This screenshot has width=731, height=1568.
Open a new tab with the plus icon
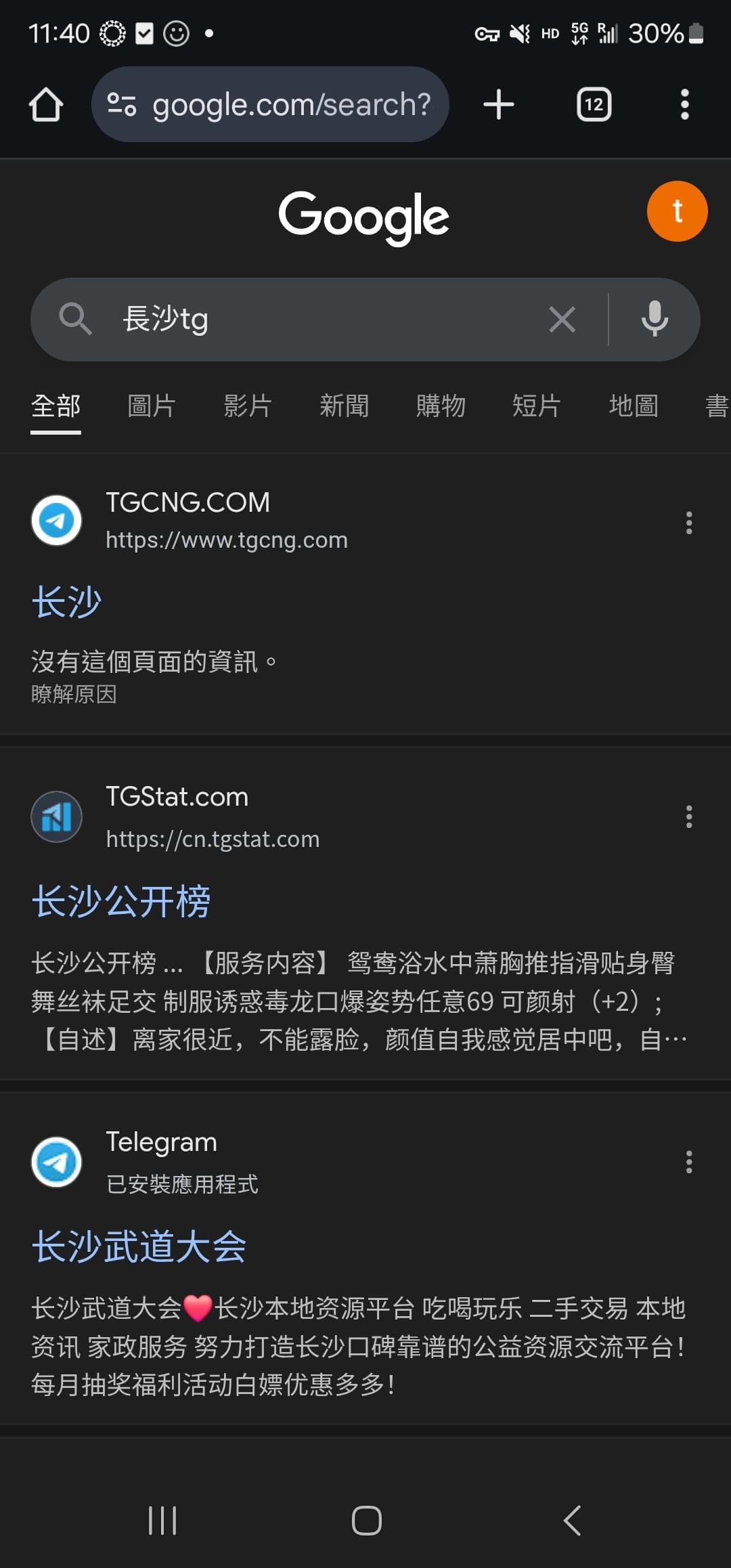(499, 104)
